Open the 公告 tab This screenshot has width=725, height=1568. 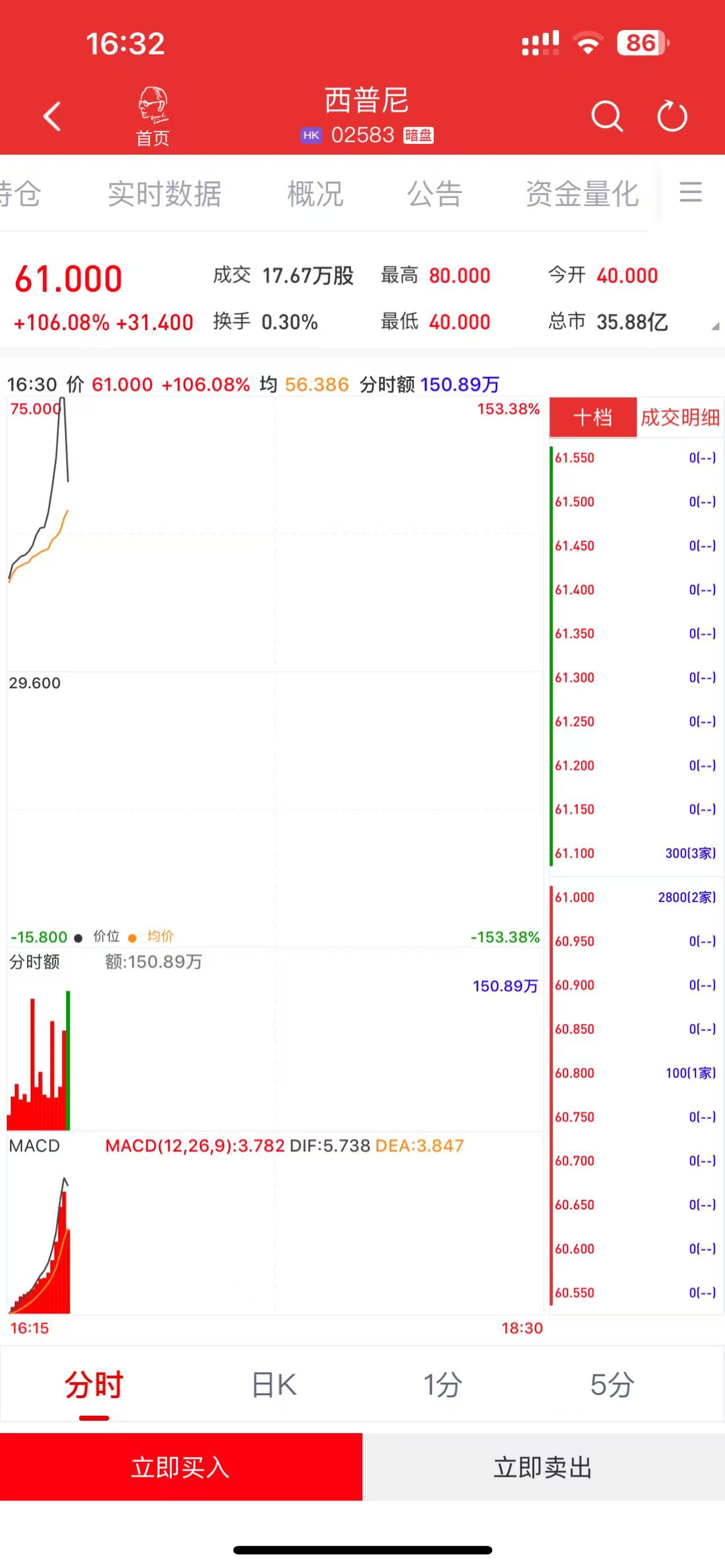click(x=434, y=194)
